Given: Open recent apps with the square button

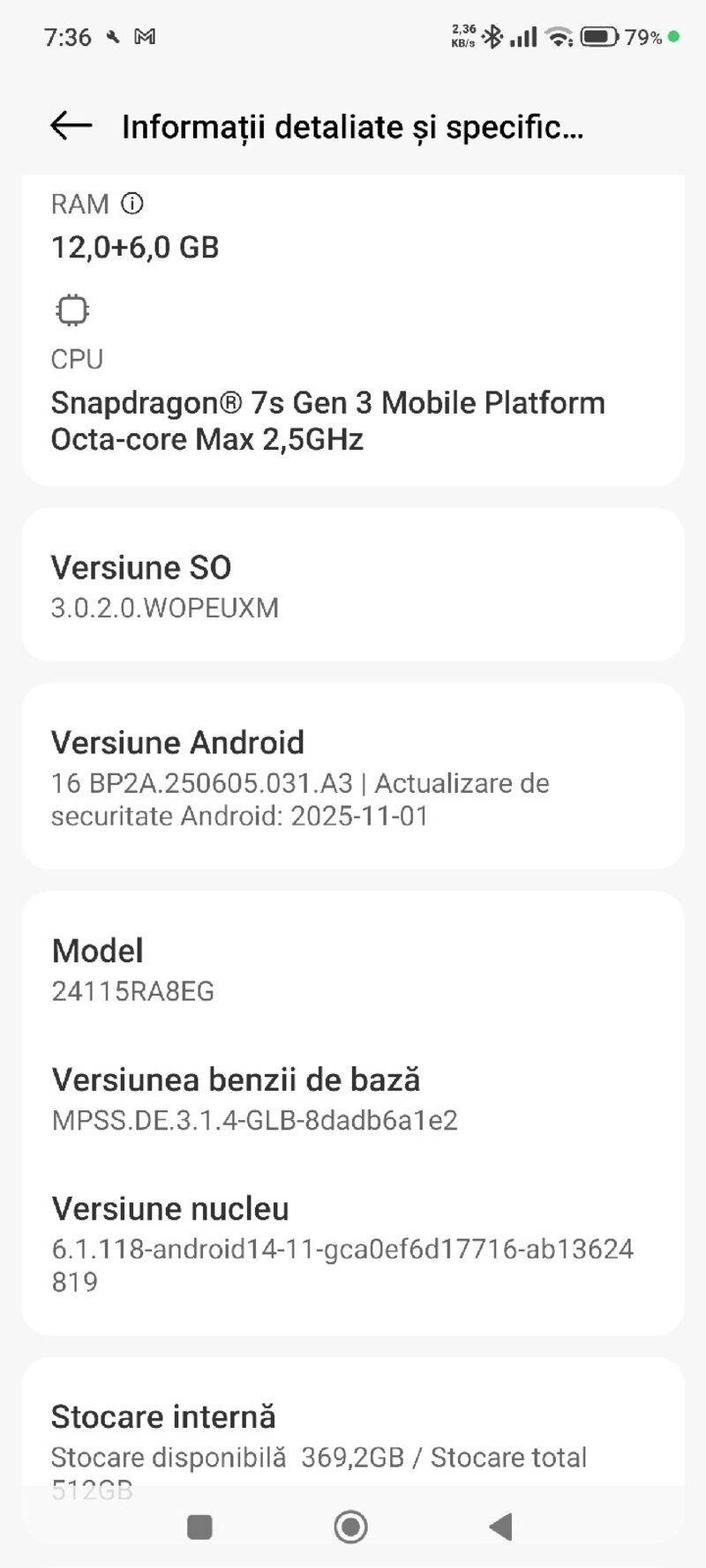Looking at the screenshot, I should click(200, 1527).
